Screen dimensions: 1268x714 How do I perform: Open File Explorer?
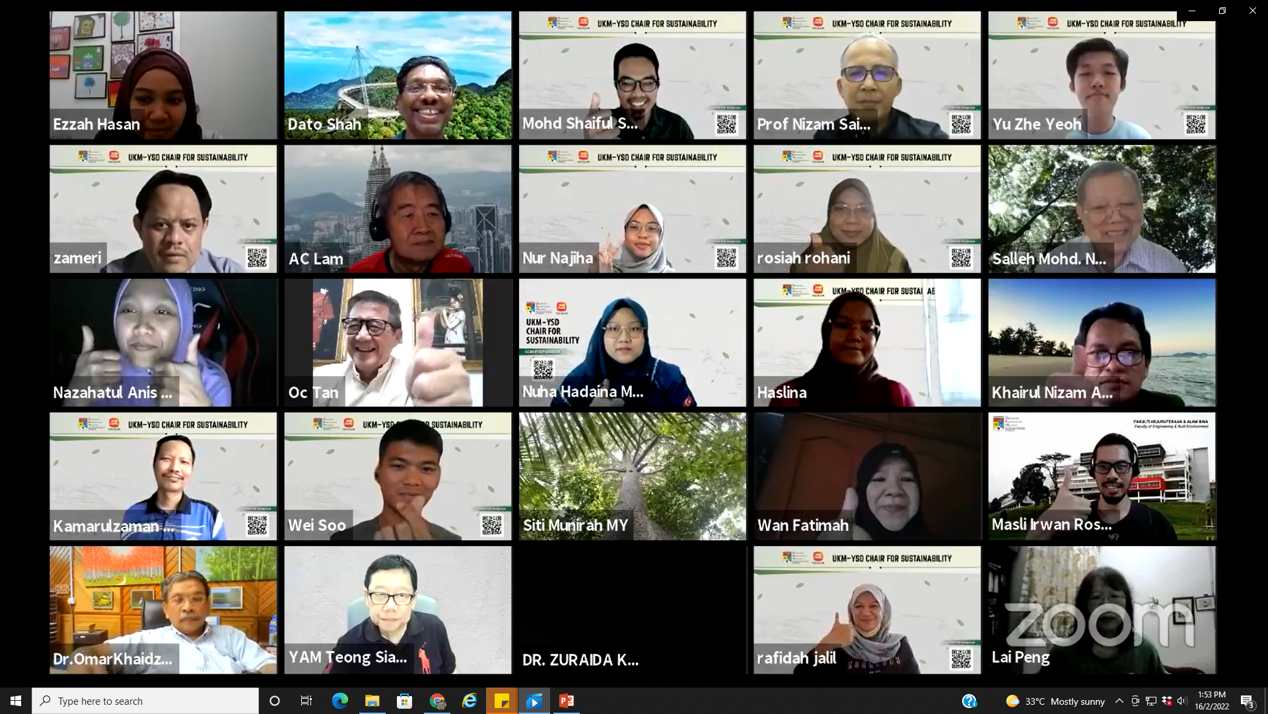point(372,701)
